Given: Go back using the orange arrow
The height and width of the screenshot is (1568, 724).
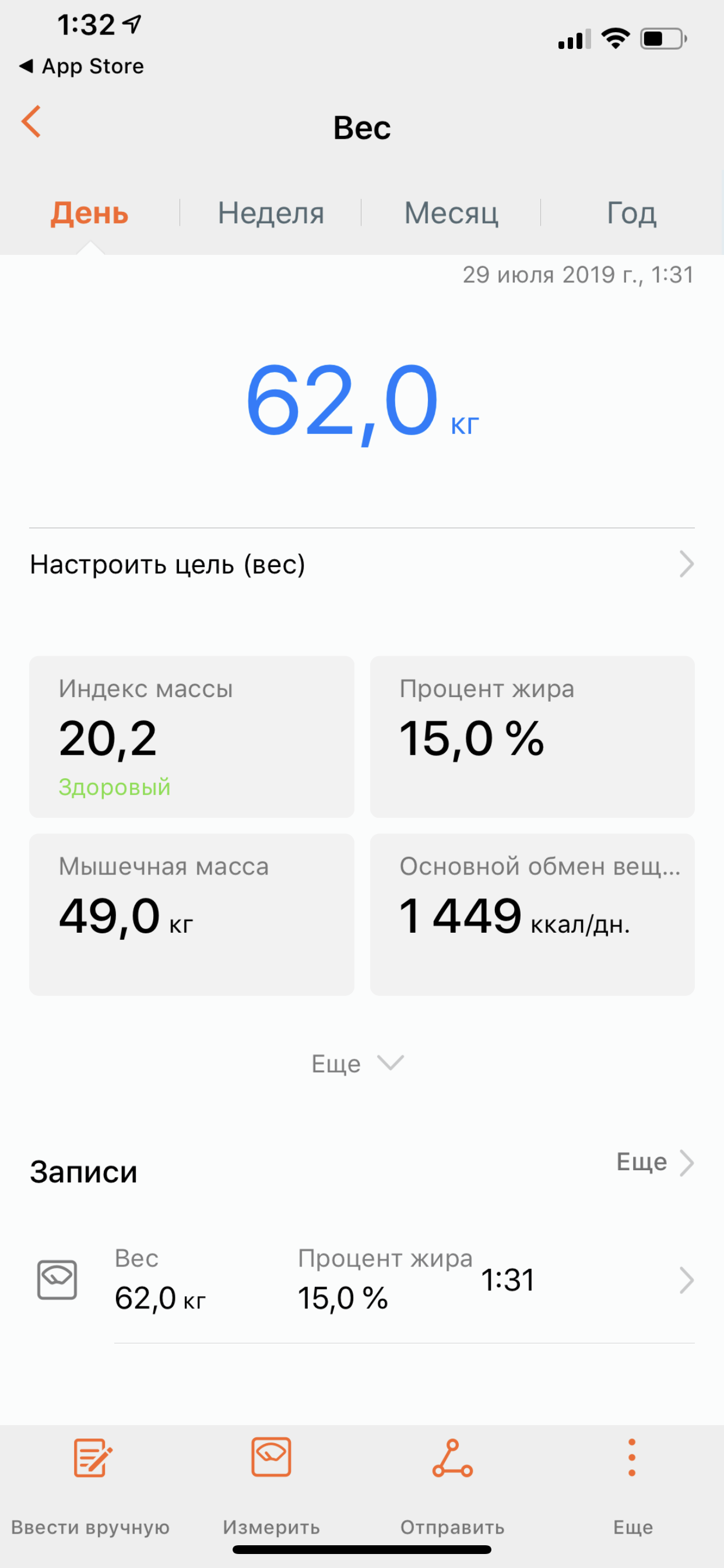Looking at the screenshot, I should point(31,122).
